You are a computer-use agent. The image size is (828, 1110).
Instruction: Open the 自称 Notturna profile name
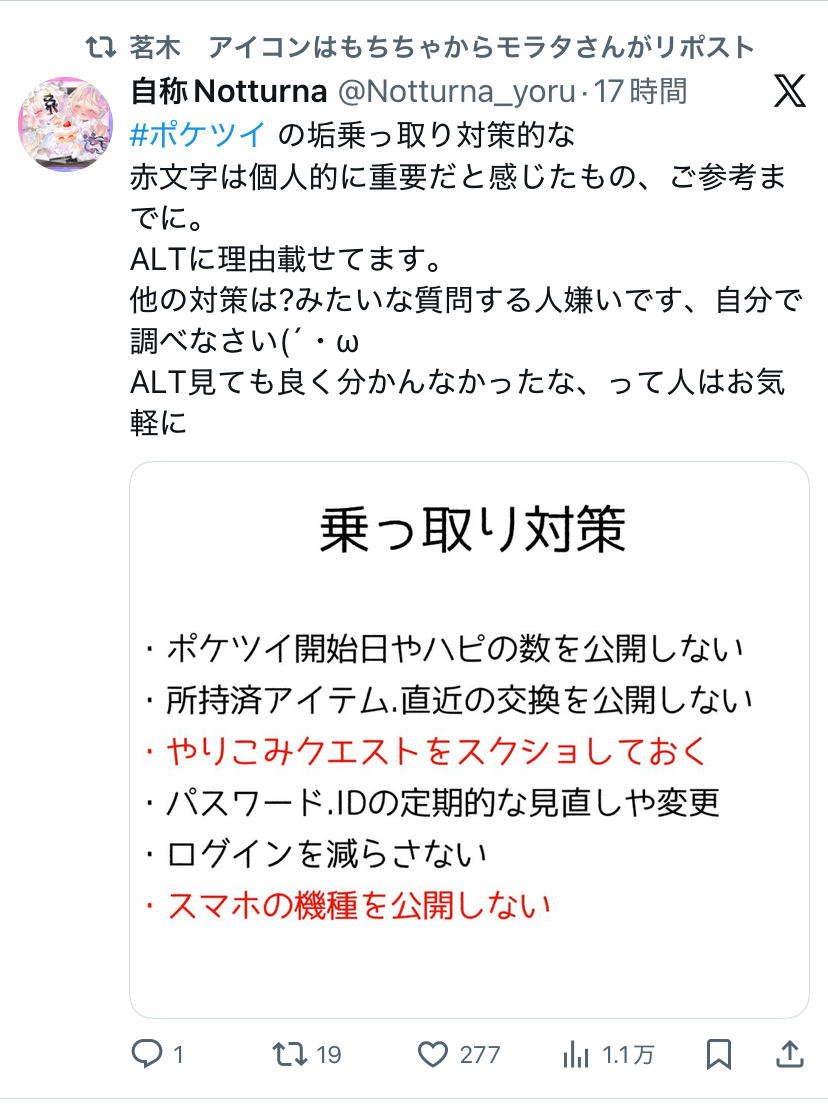click(229, 92)
